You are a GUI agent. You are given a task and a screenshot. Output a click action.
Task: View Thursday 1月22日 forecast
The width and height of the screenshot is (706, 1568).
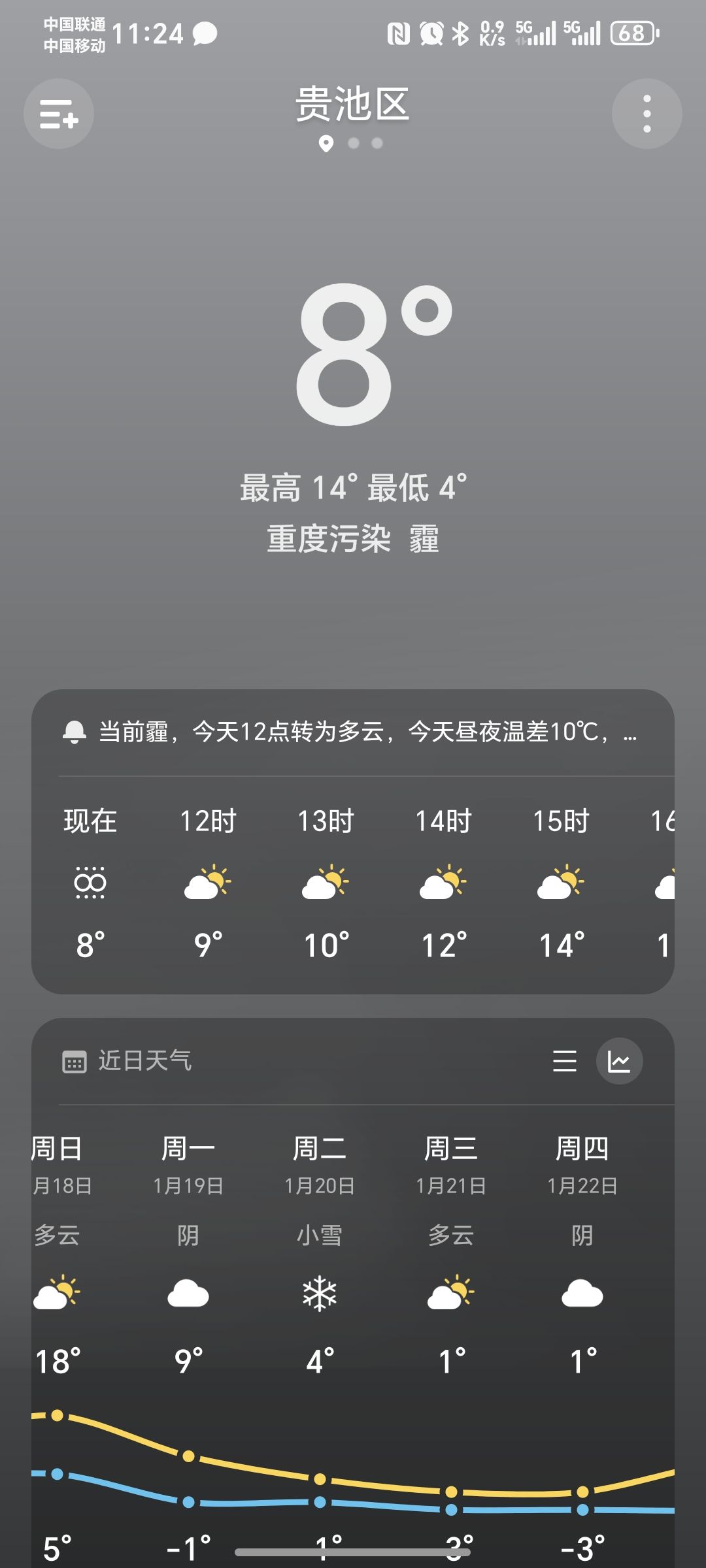coord(582,1241)
